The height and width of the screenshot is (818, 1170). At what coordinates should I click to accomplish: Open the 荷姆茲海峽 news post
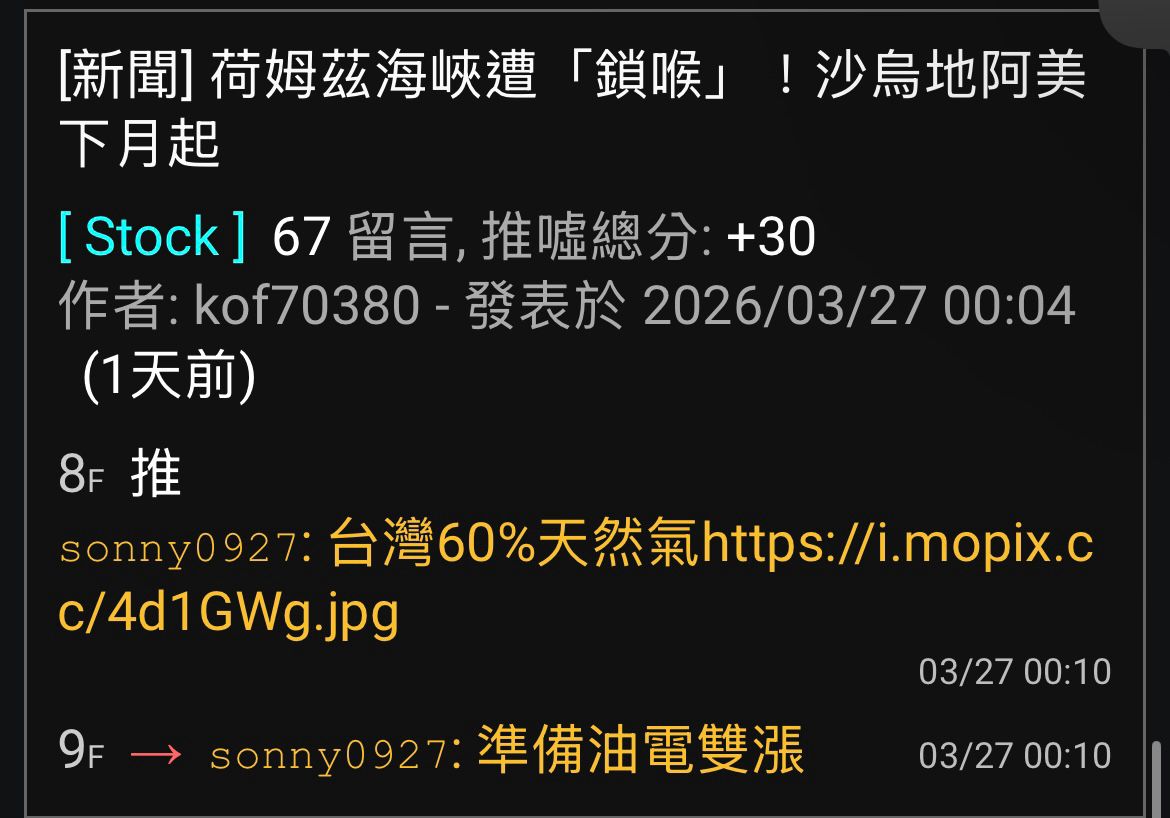(x=570, y=110)
